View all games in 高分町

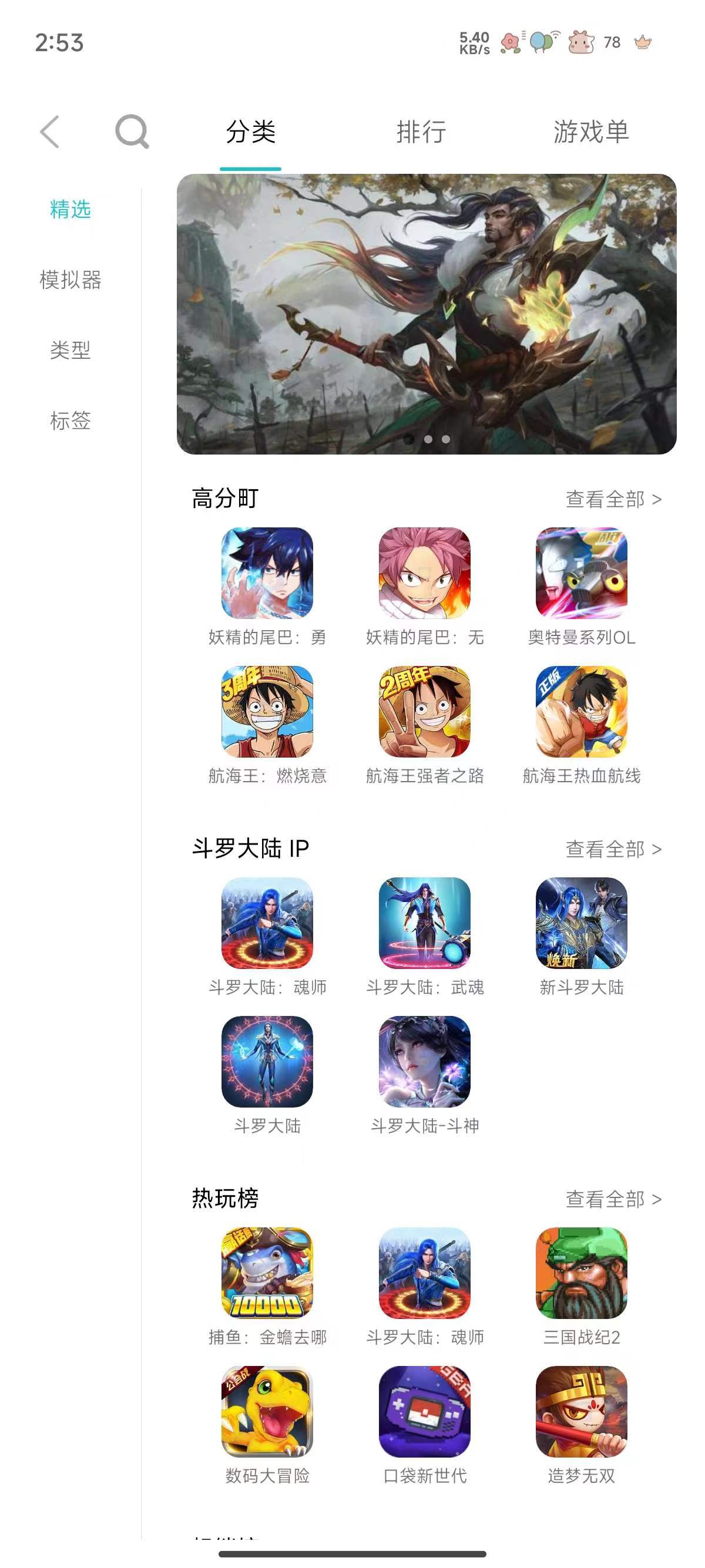(612, 499)
